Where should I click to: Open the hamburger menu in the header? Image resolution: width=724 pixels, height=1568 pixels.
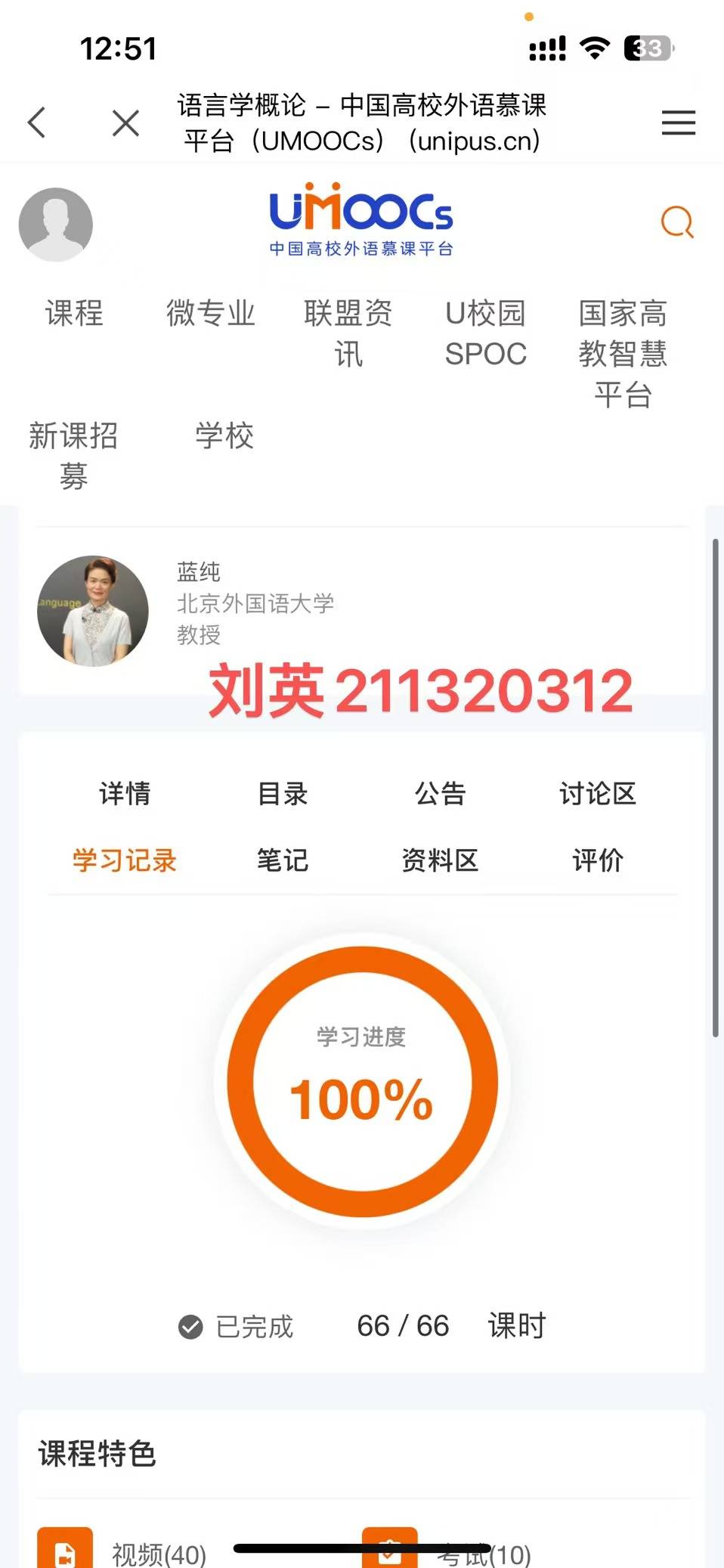[678, 122]
